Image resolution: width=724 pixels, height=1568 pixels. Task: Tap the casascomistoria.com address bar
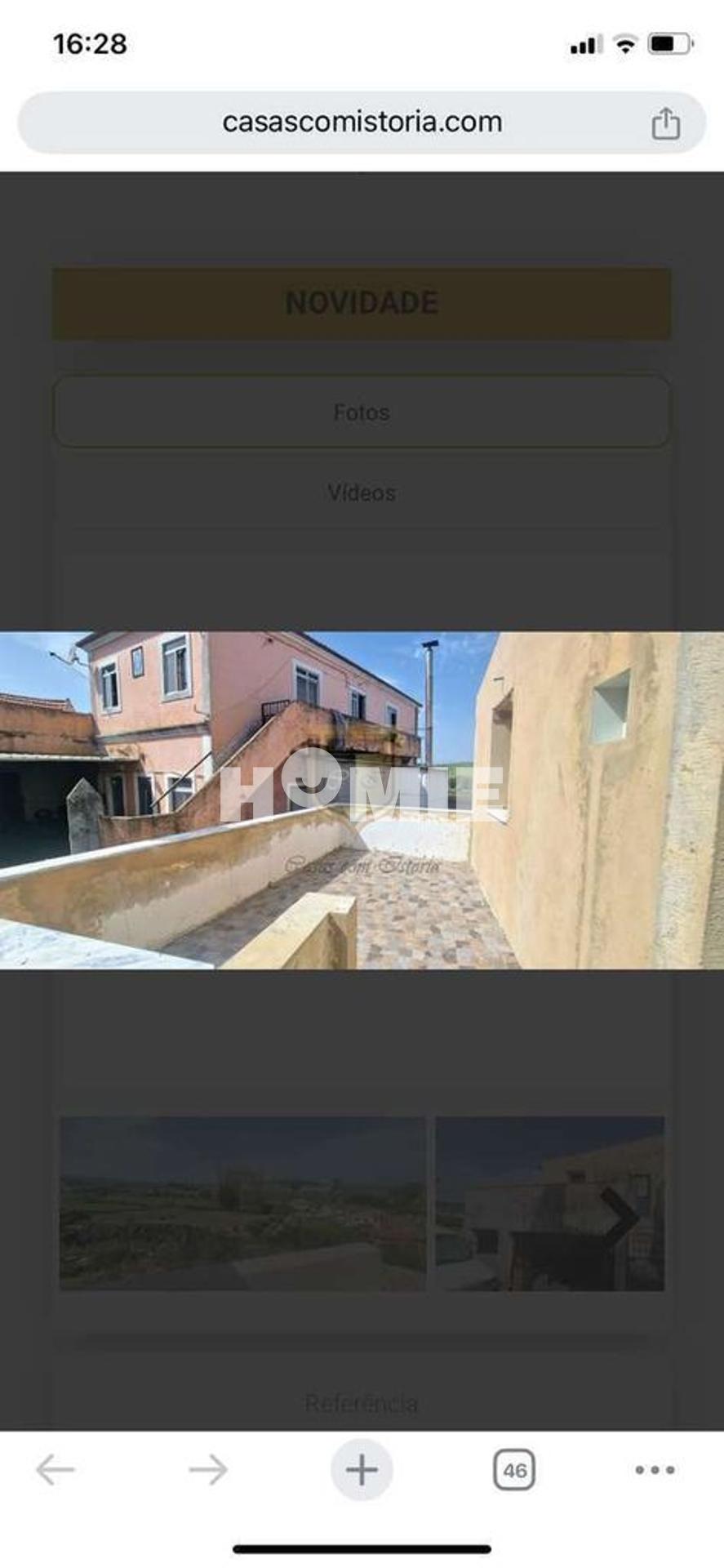(x=362, y=122)
